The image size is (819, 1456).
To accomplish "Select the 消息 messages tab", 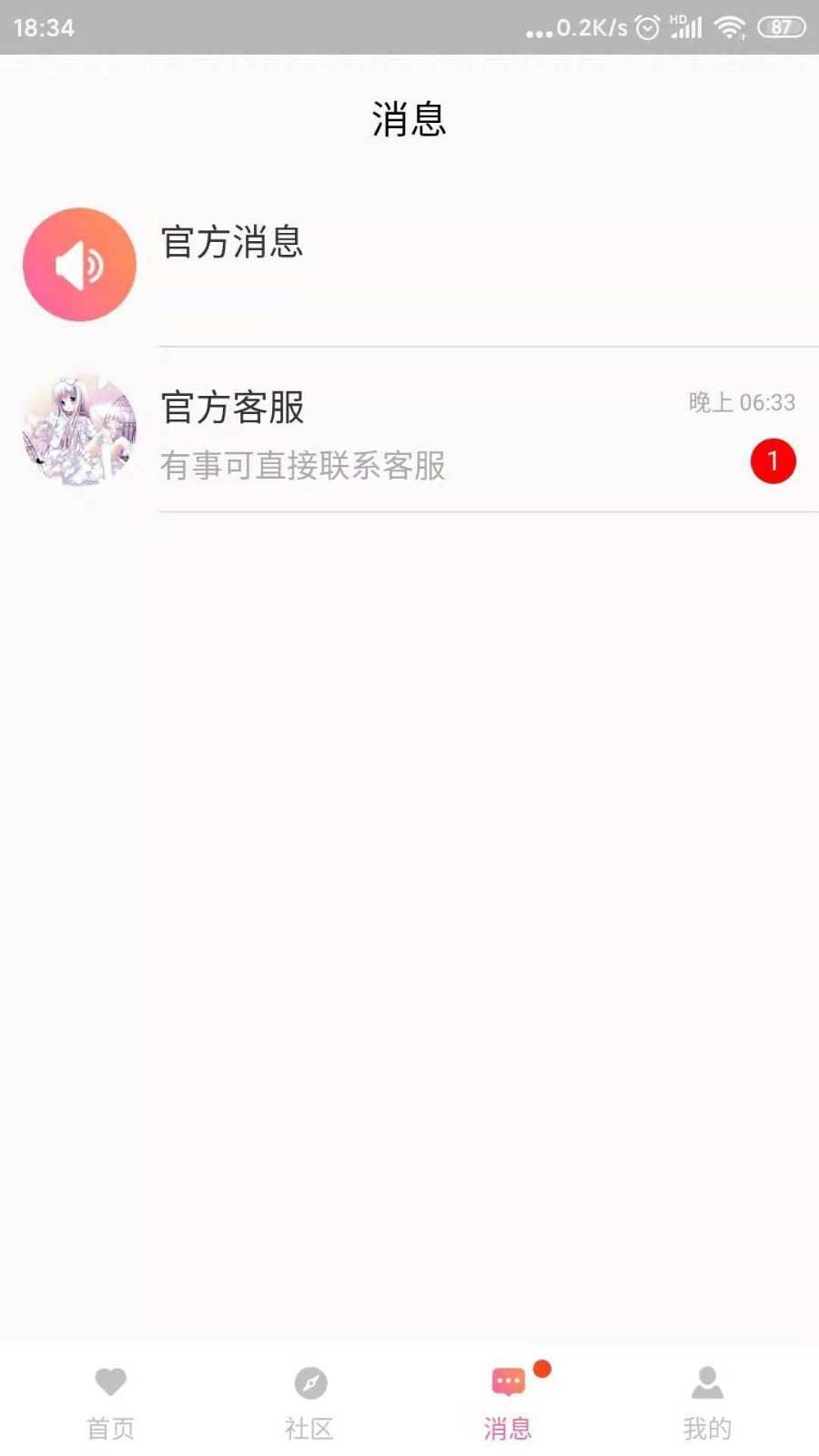I will (508, 1403).
